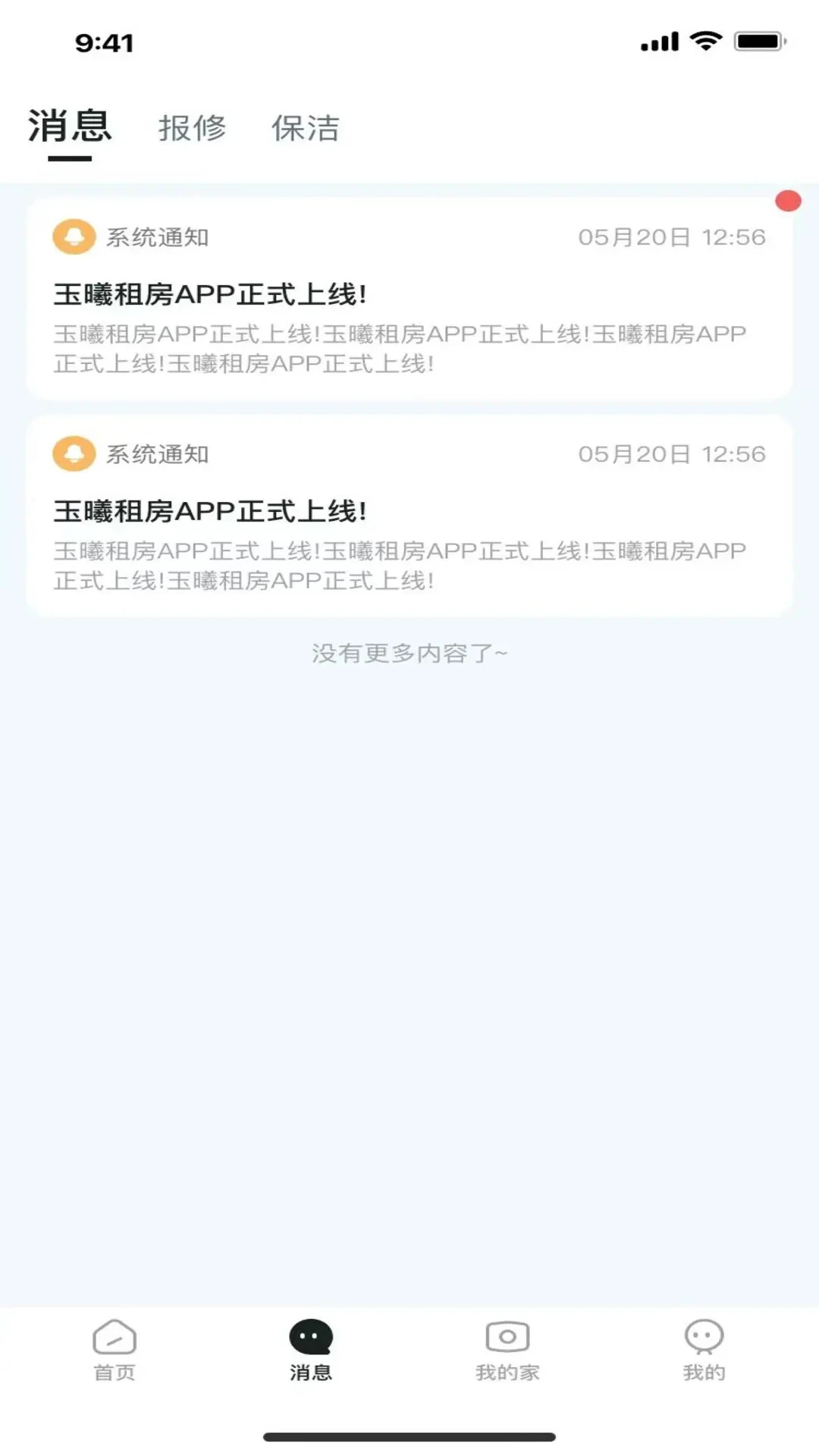
Task: Tap the 系统通知 label on first message
Action: [x=158, y=236]
